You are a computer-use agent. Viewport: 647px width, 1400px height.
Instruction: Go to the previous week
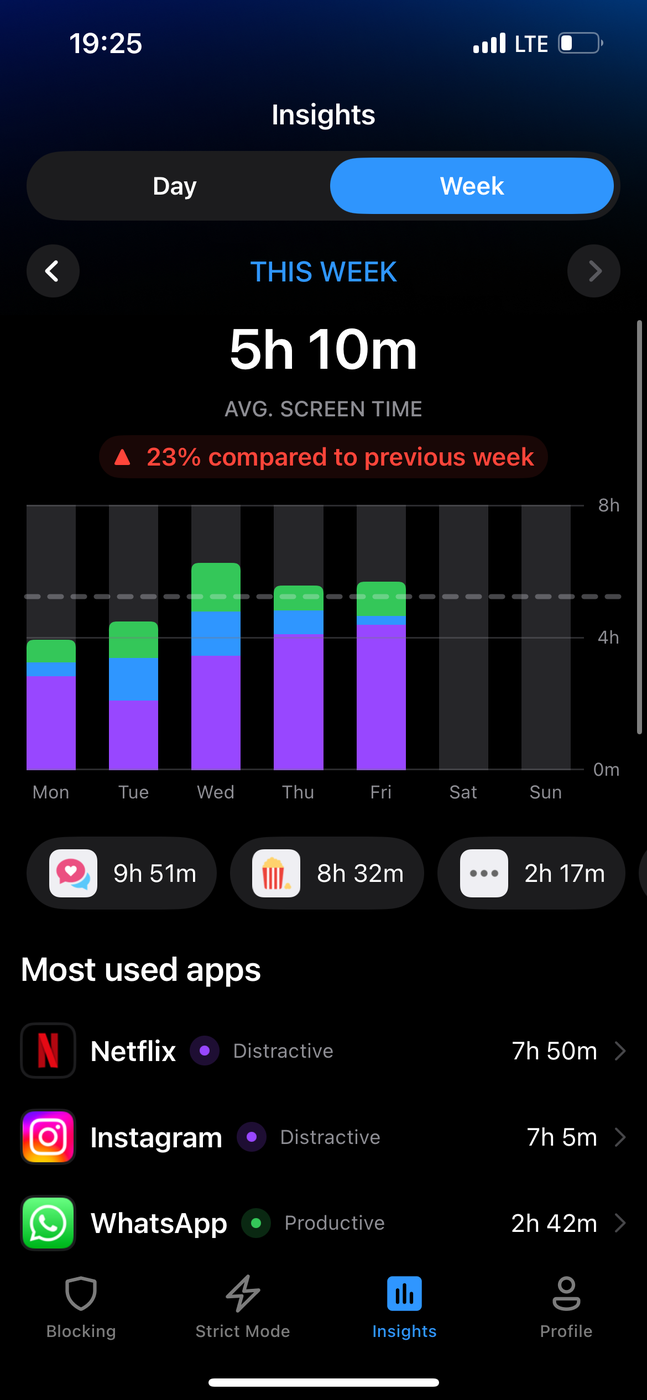click(x=53, y=271)
